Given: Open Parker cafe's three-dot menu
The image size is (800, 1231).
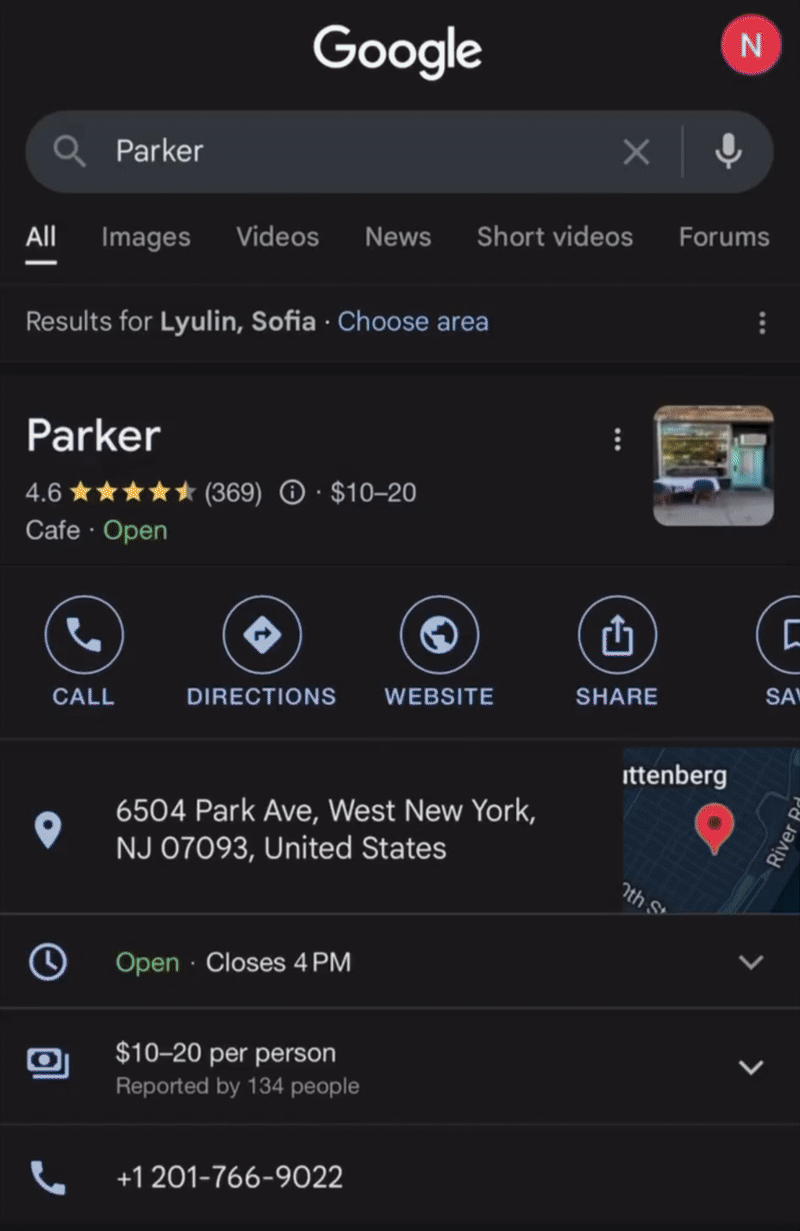Looking at the screenshot, I should click(617, 439).
